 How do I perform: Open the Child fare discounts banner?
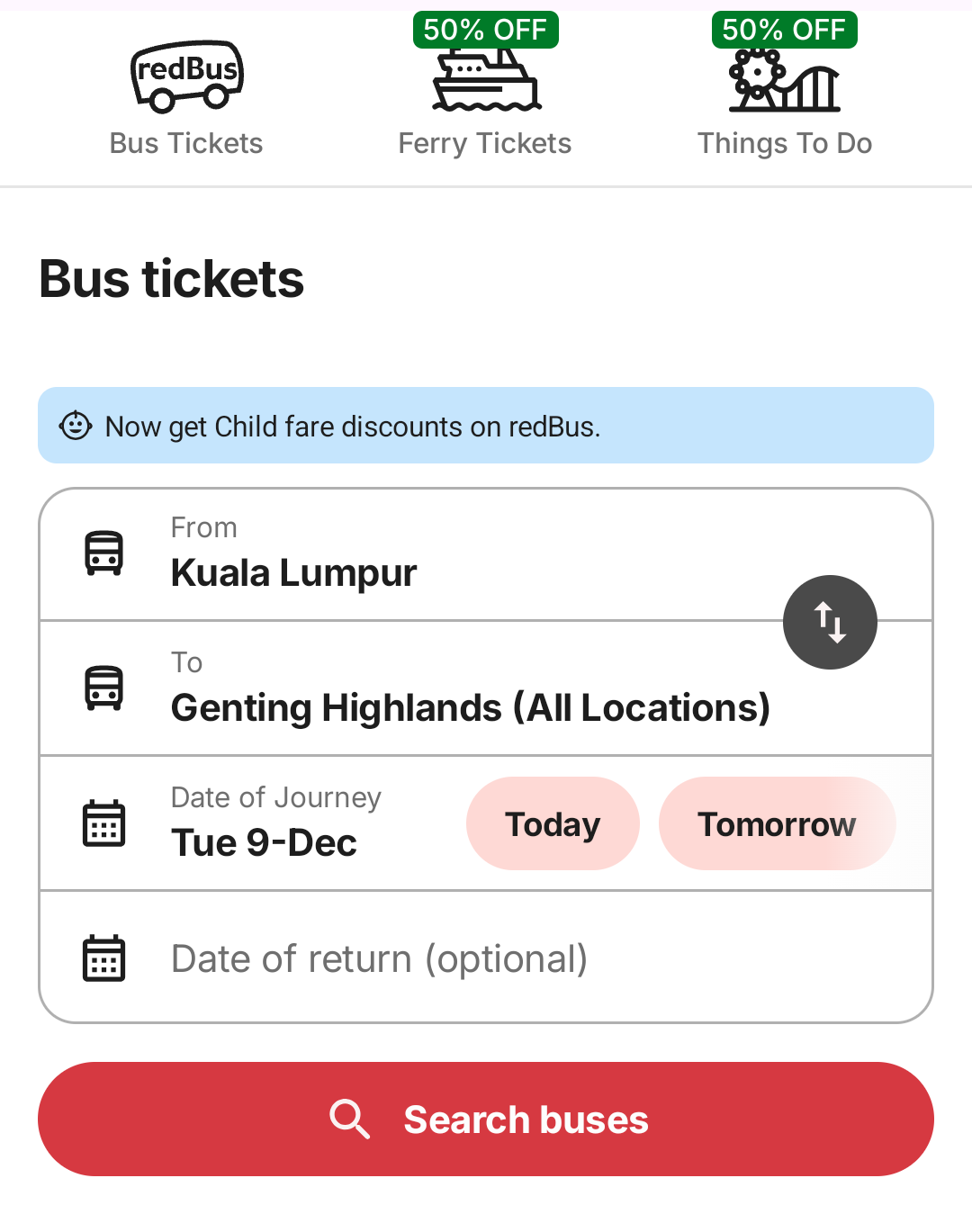point(486,426)
